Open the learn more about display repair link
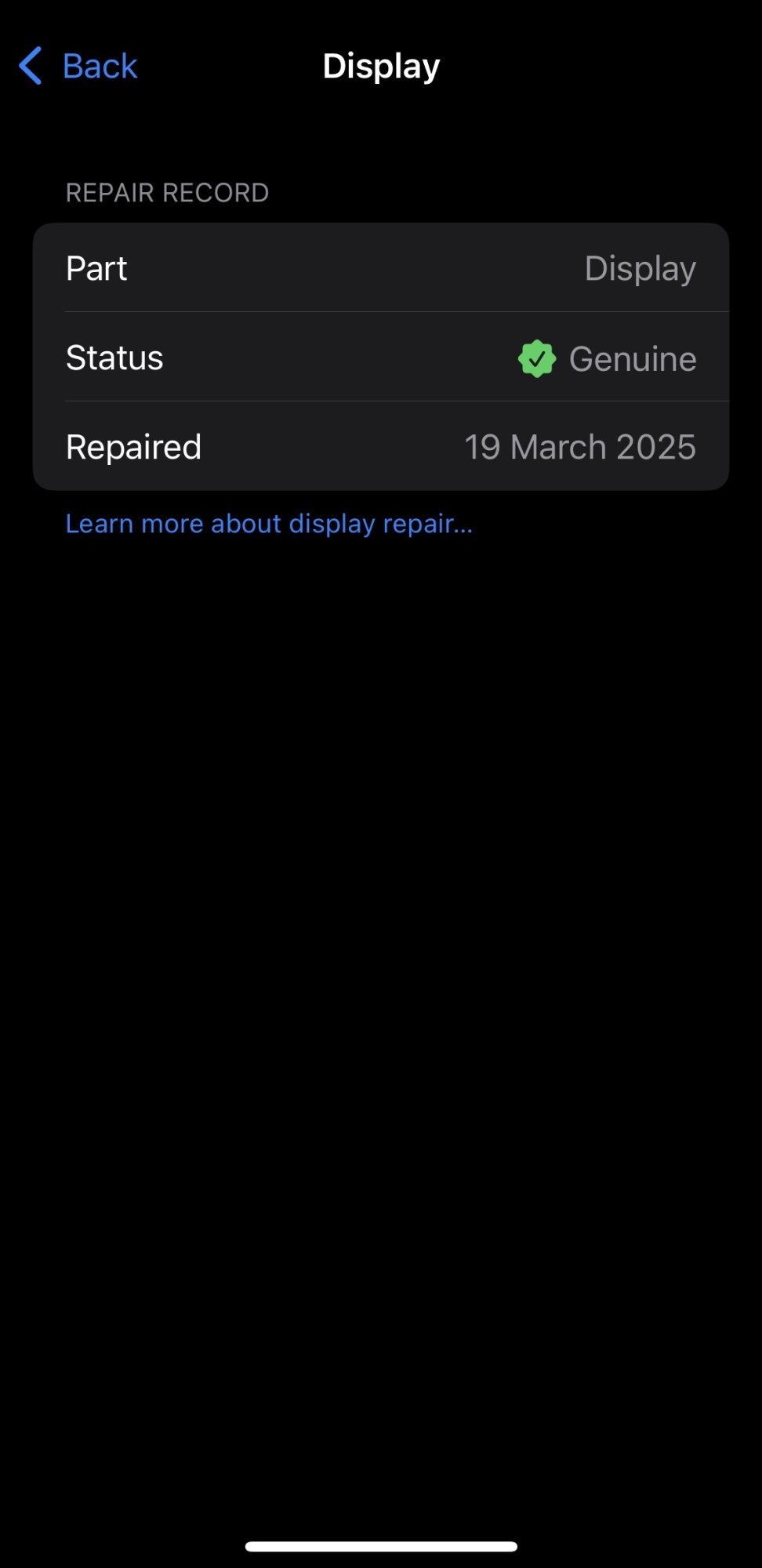The height and width of the screenshot is (1568, 762). [269, 524]
